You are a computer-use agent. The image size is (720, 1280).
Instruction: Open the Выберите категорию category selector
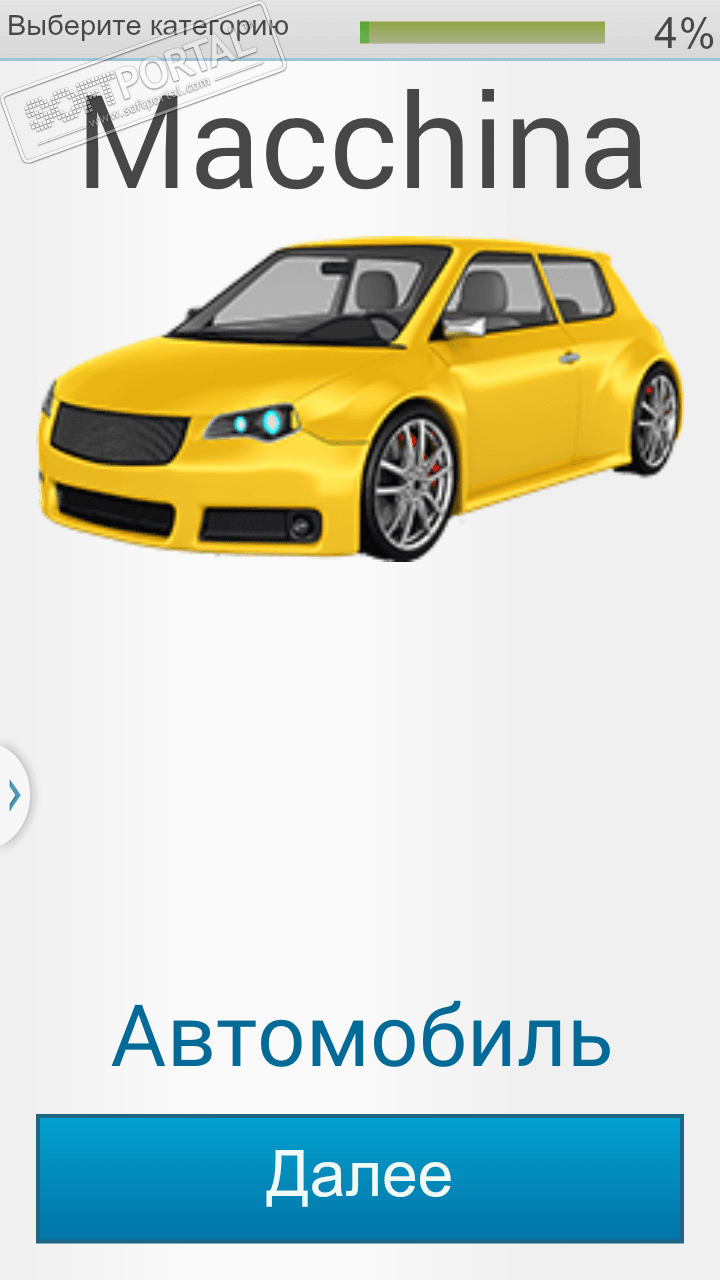point(148,27)
